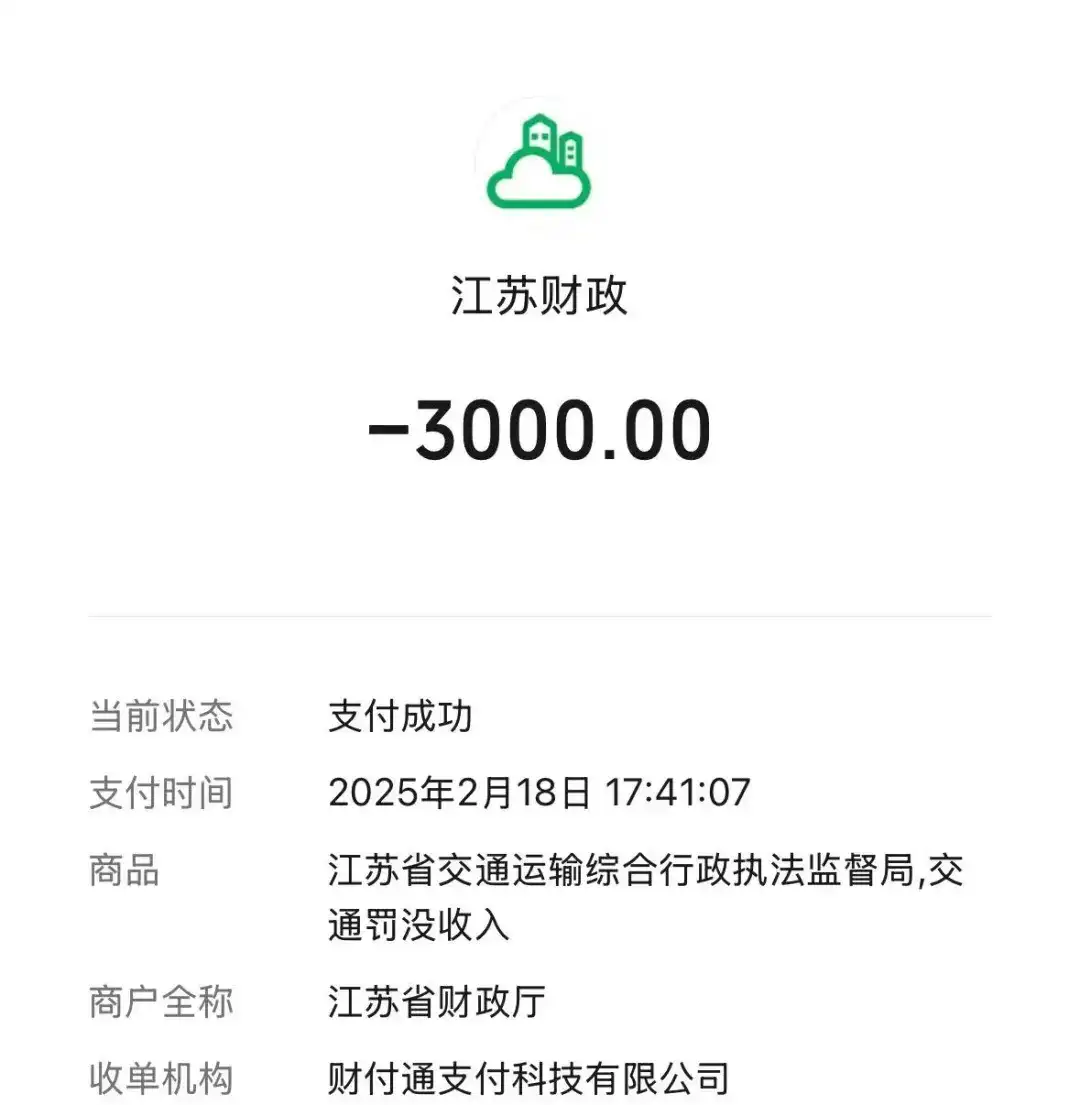This screenshot has height=1105, width=1080.
Task: Open the 商品 merchandise detail entry
Action: tap(125, 874)
